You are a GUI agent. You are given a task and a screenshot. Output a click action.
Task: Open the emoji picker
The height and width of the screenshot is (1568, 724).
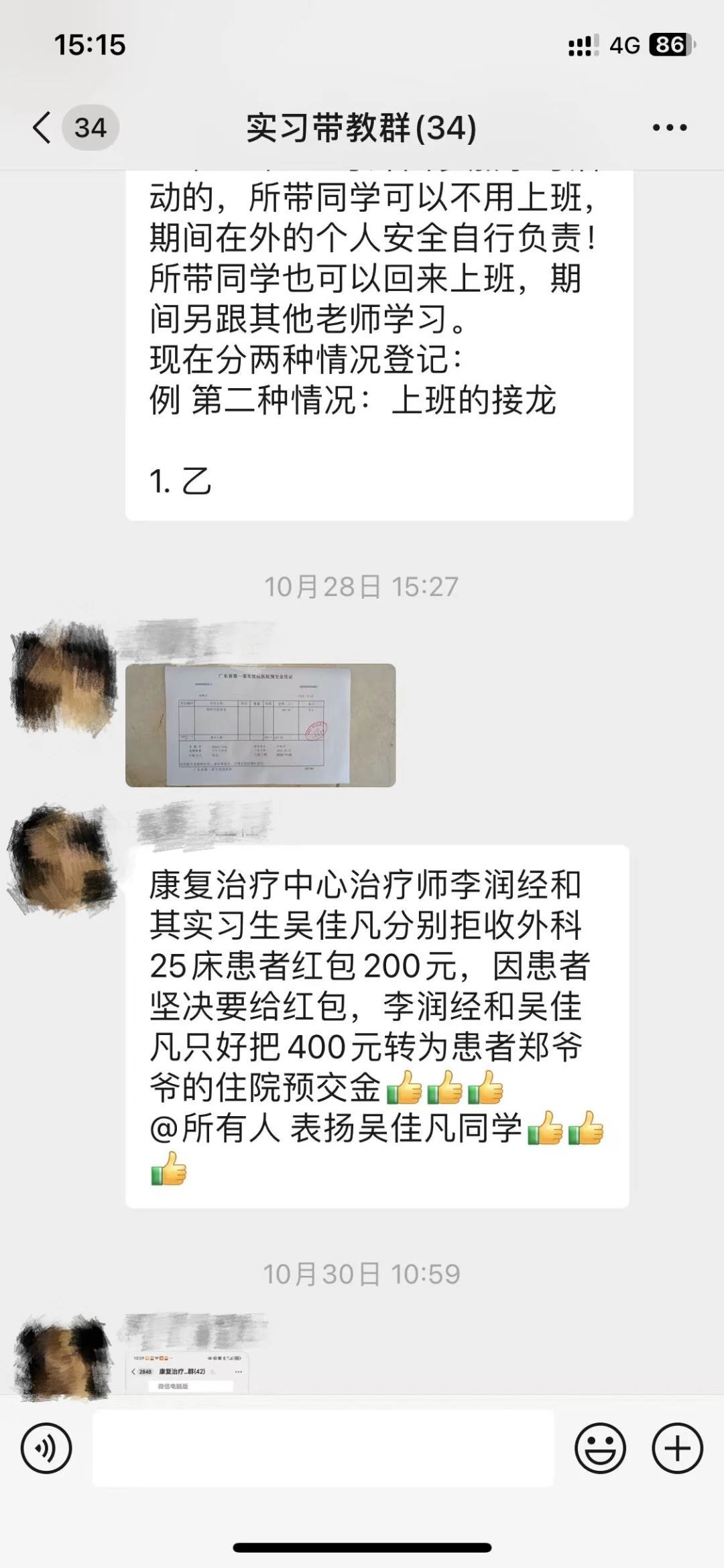pos(600,1448)
